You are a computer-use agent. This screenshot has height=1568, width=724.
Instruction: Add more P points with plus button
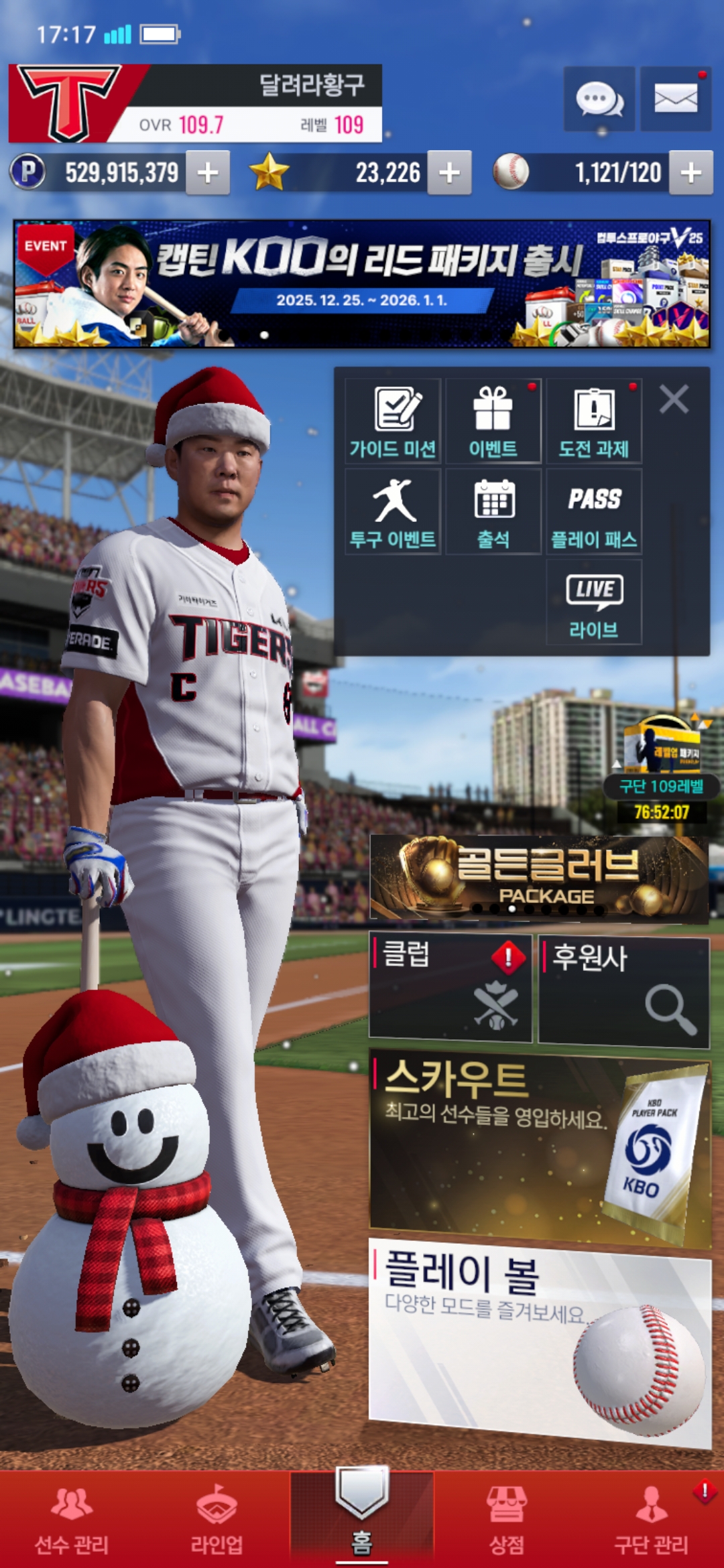(208, 173)
